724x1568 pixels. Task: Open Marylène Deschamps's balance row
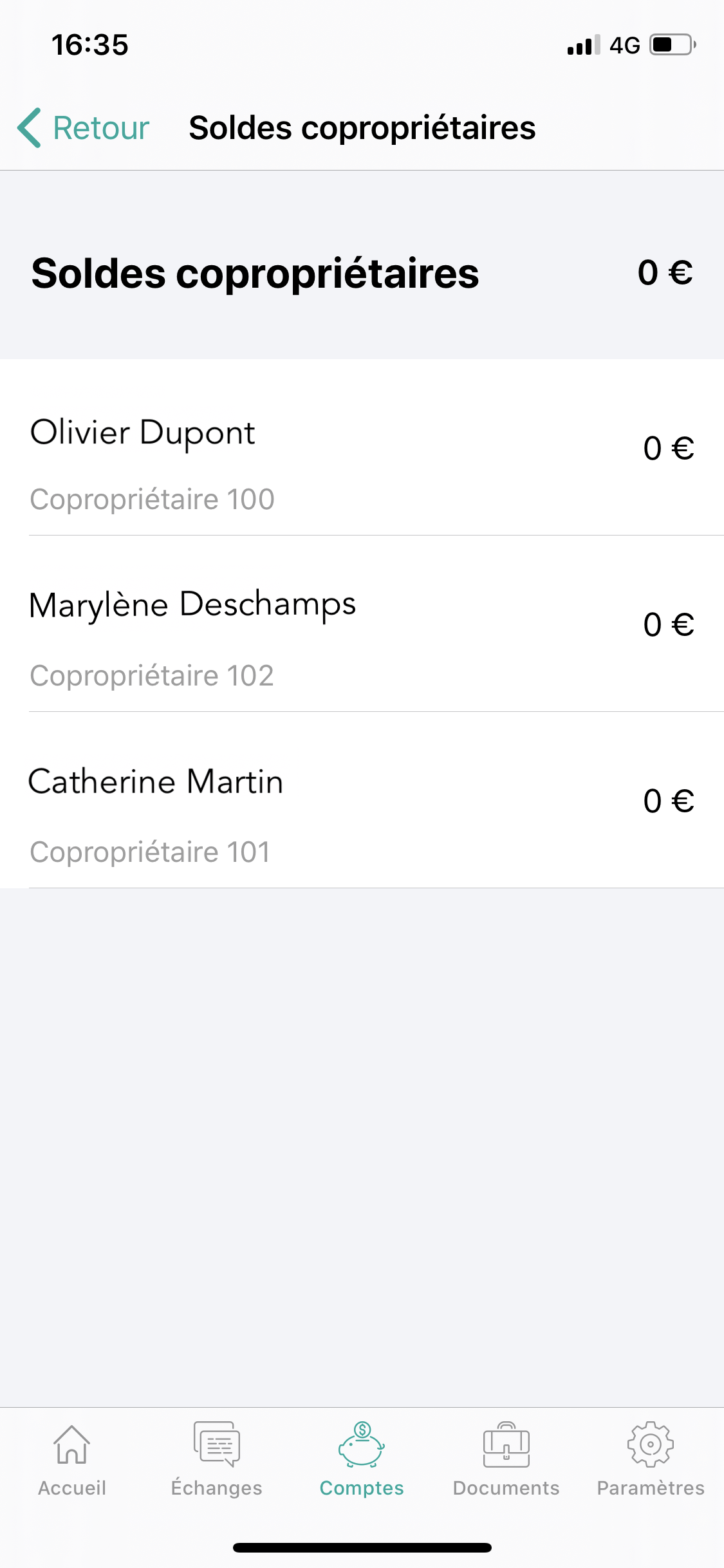coord(362,624)
